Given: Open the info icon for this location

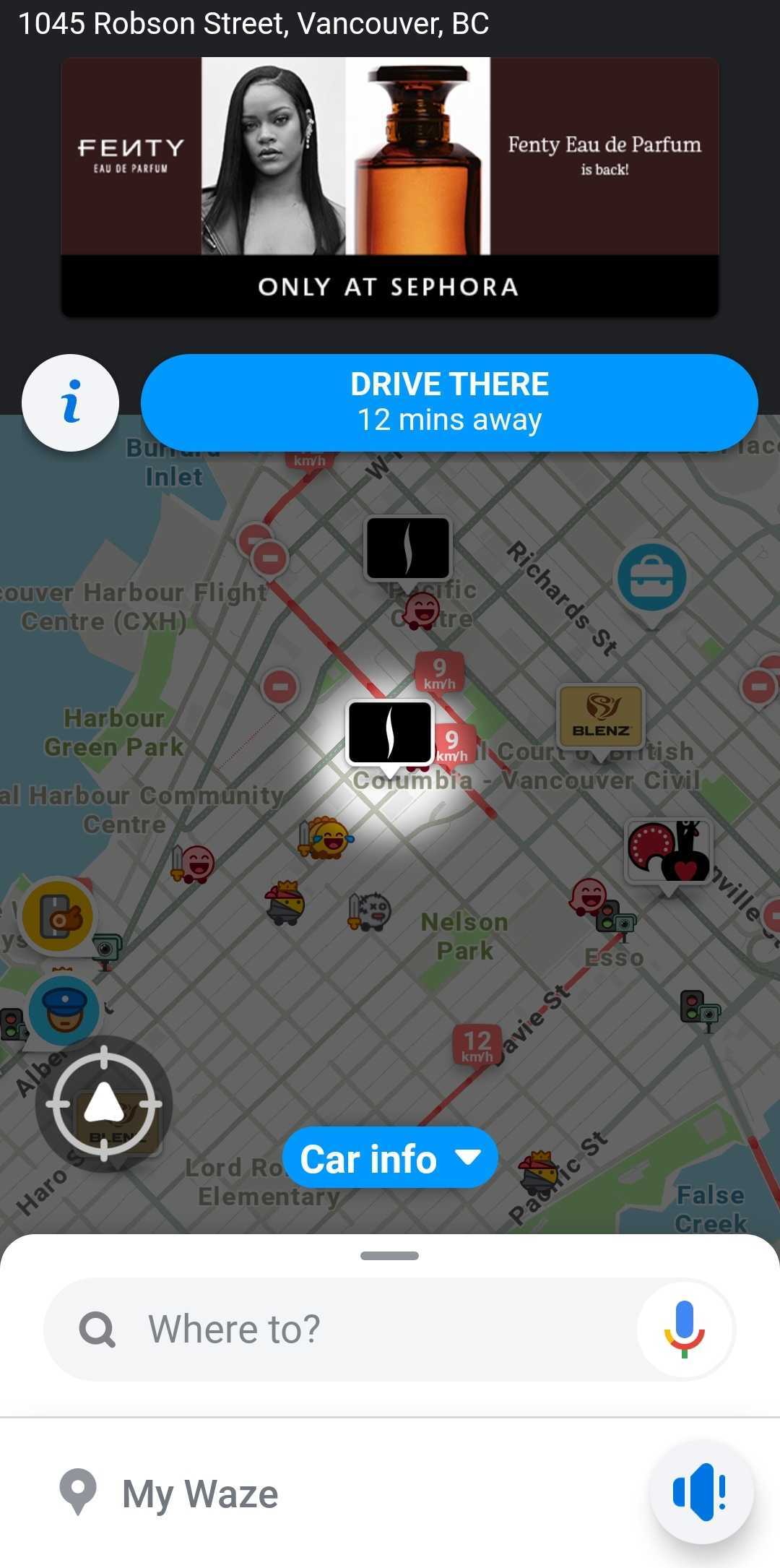Looking at the screenshot, I should pyautogui.click(x=70, y=402).
